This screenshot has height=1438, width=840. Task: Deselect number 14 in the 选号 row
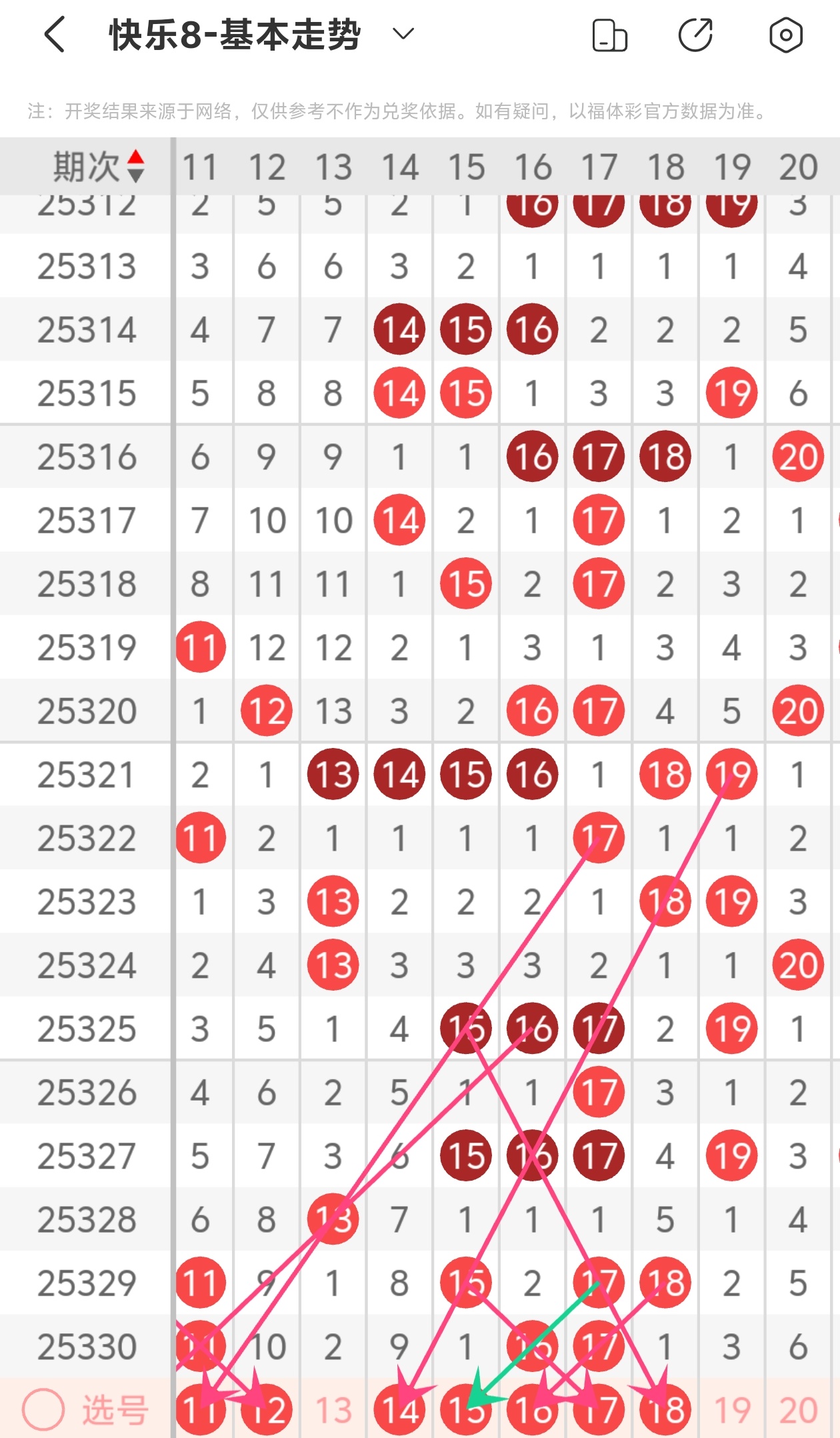pos(399,1410)
